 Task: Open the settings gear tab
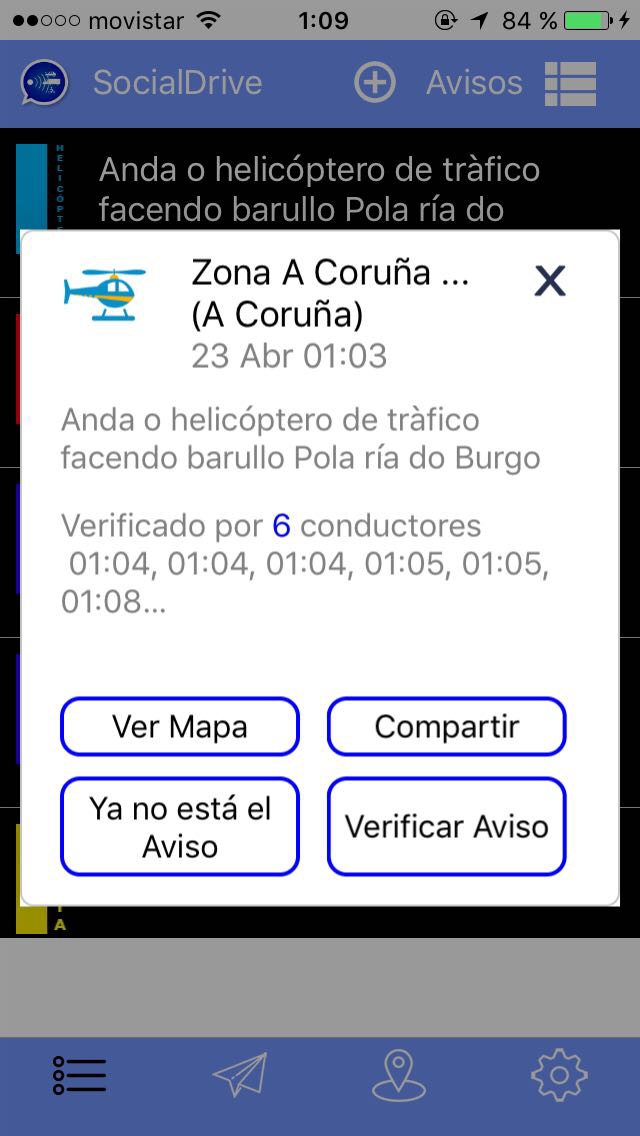coord(559,1076)
